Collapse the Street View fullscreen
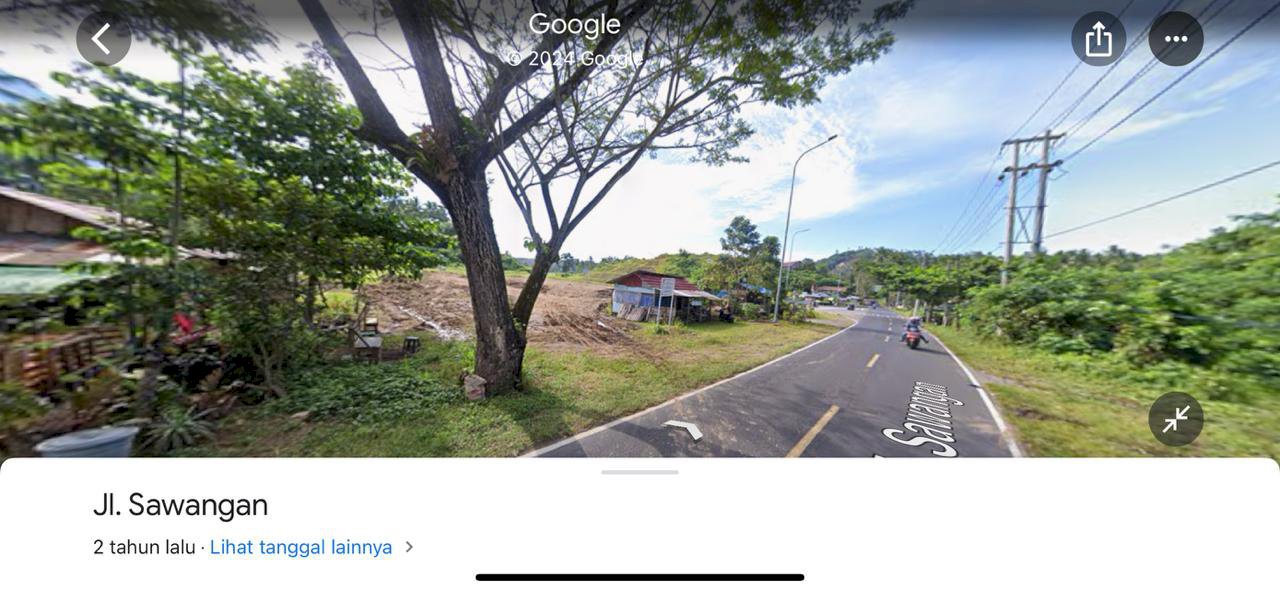 point(1175,419)
